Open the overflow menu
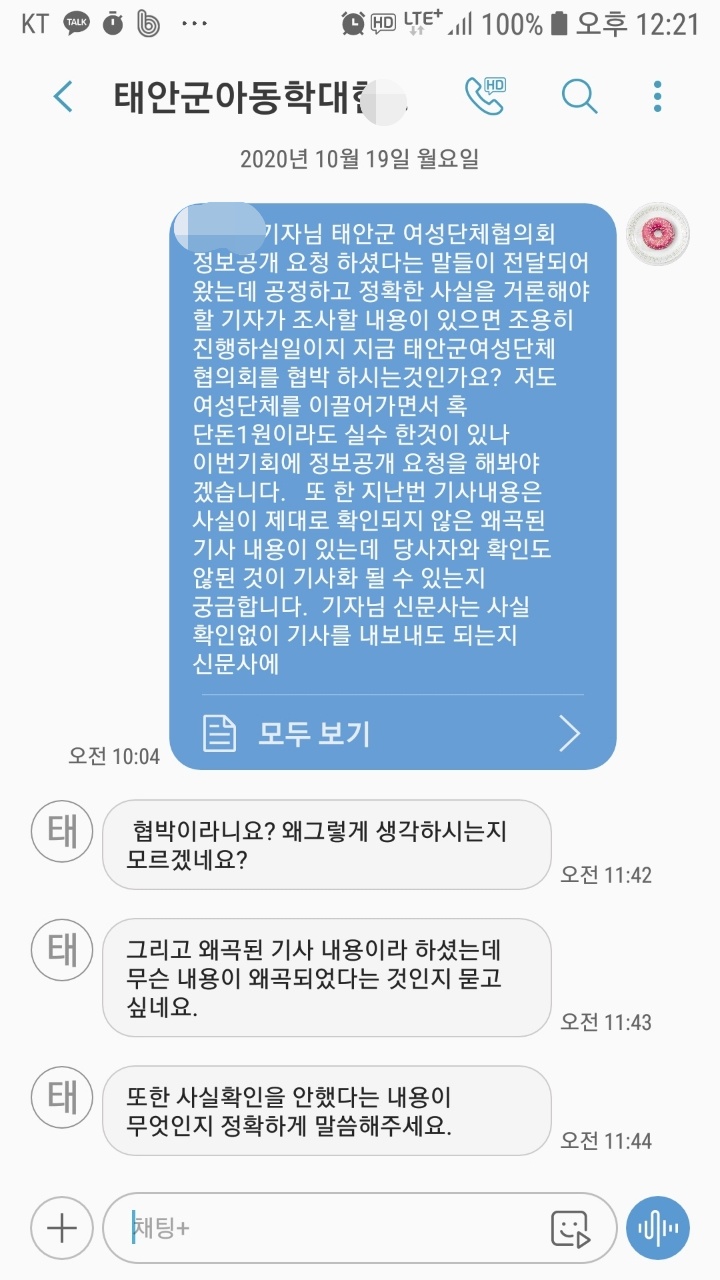Image resolution: width=720 pixels, height=1280 pixels. coord(657,97)
